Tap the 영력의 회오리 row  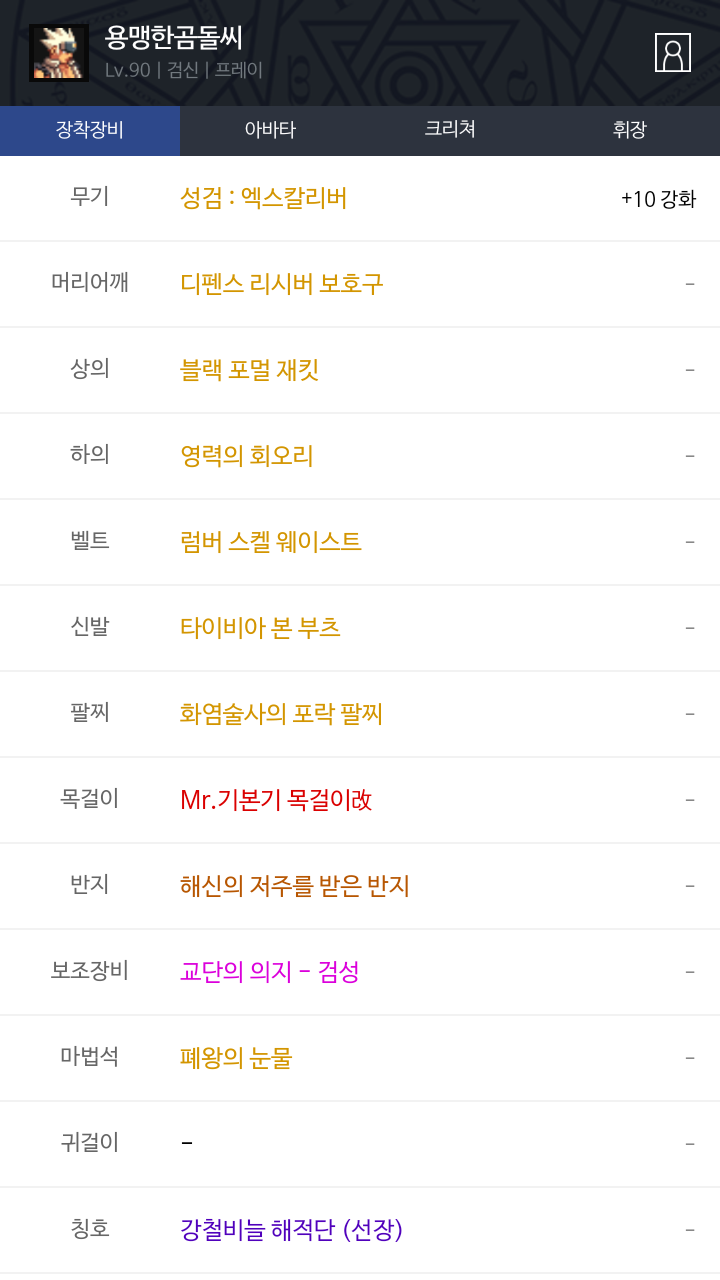pos(247,456)
